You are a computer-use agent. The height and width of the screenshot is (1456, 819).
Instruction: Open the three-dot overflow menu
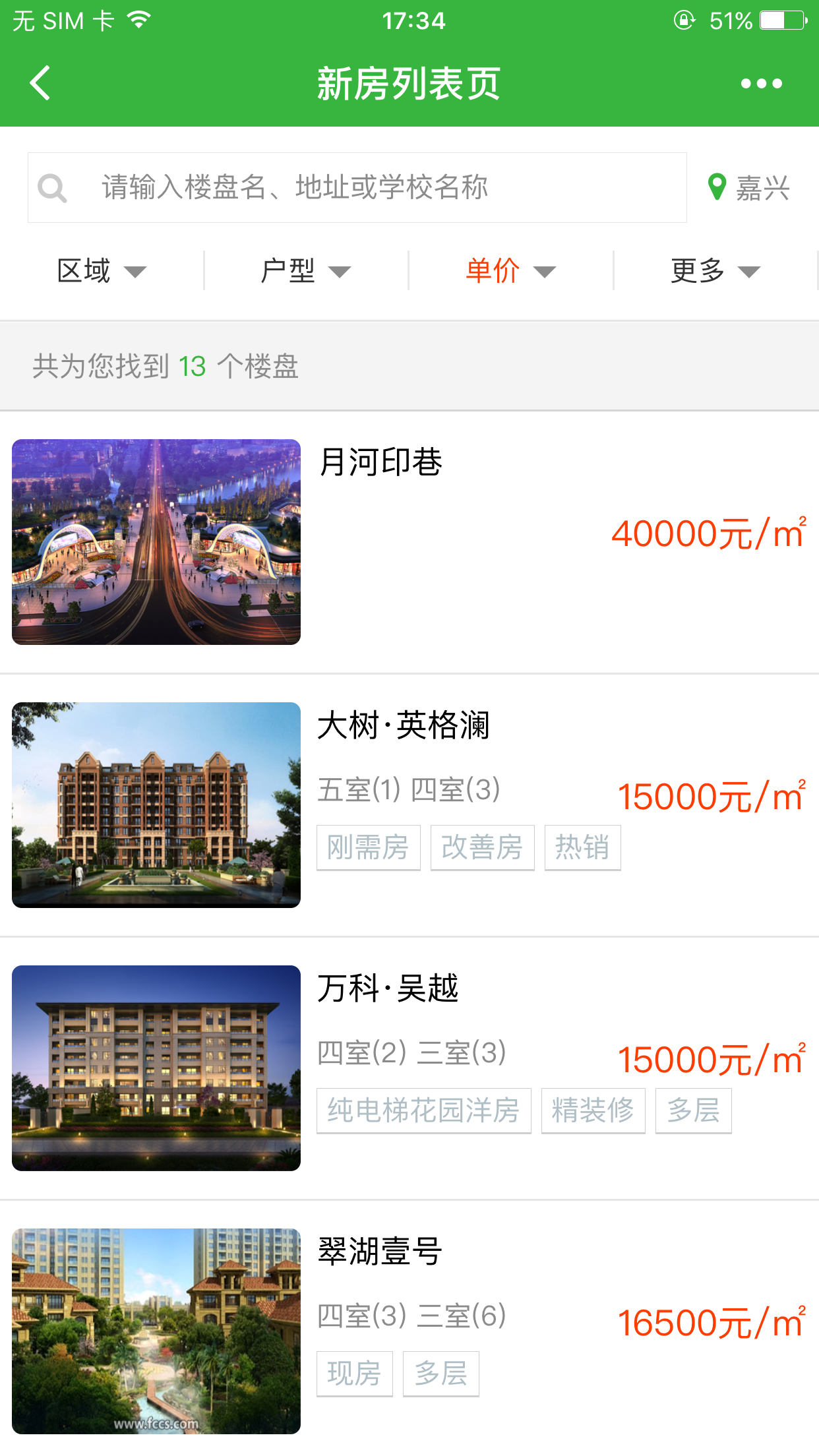[x=761, y=84]
